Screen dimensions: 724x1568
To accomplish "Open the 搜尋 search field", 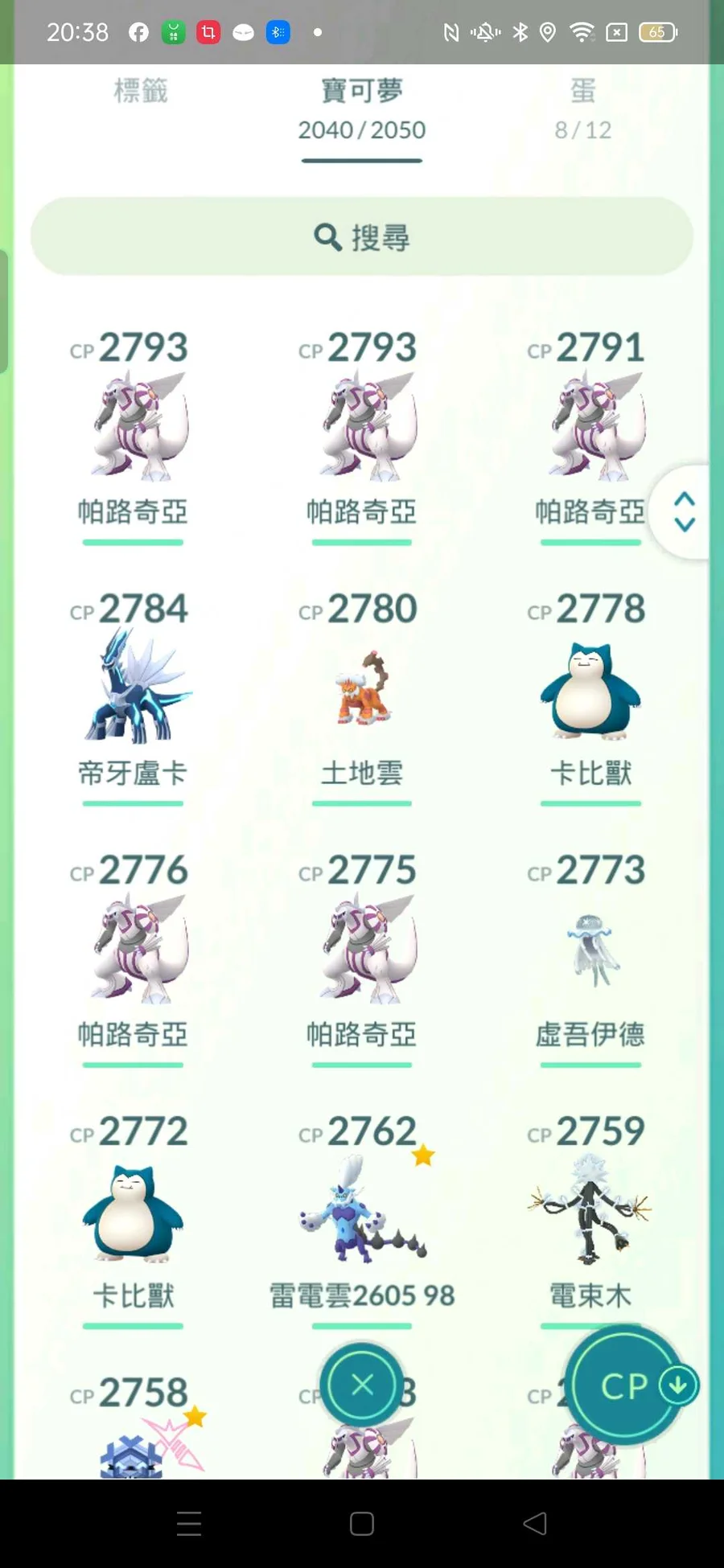I will 362,236.
